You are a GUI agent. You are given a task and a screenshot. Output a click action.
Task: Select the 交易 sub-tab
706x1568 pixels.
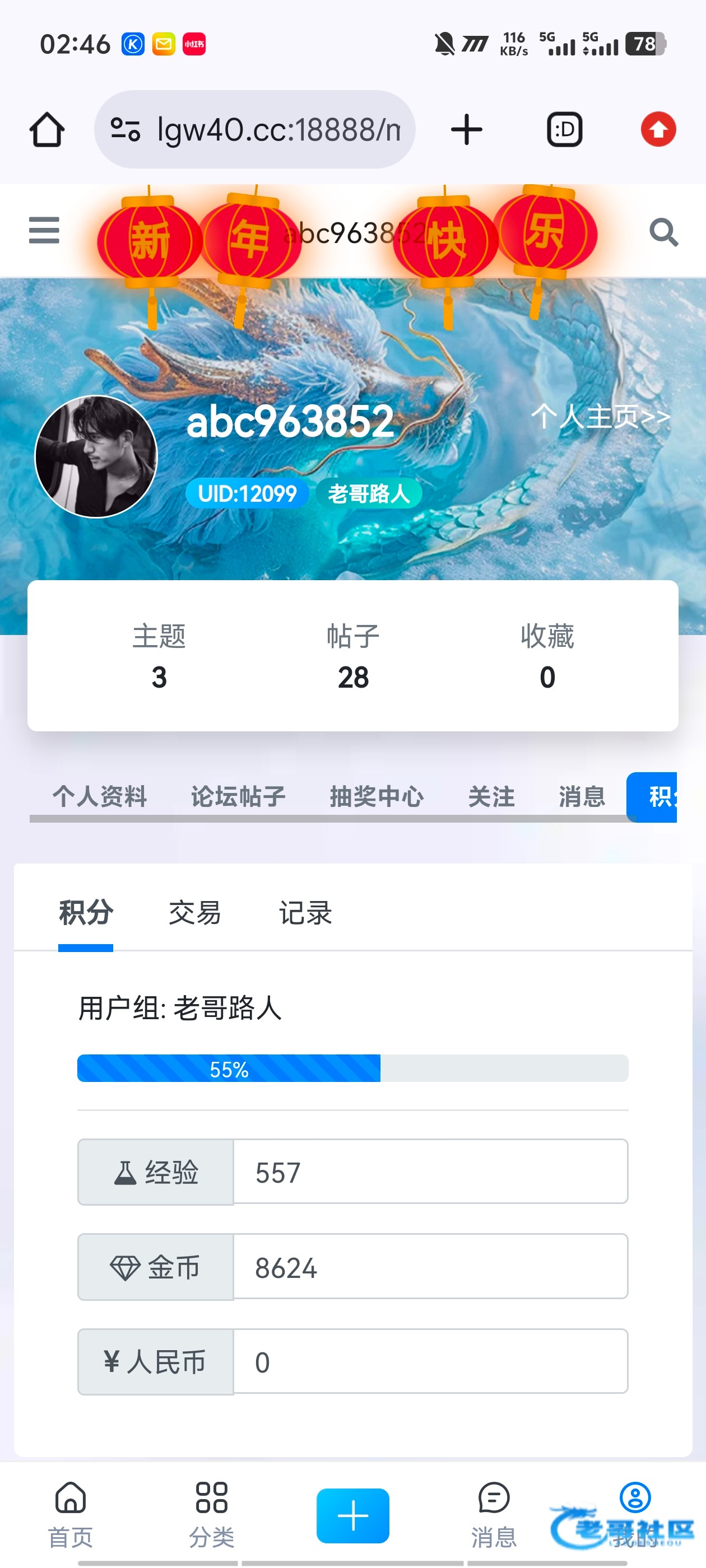[x=194, y=913]
